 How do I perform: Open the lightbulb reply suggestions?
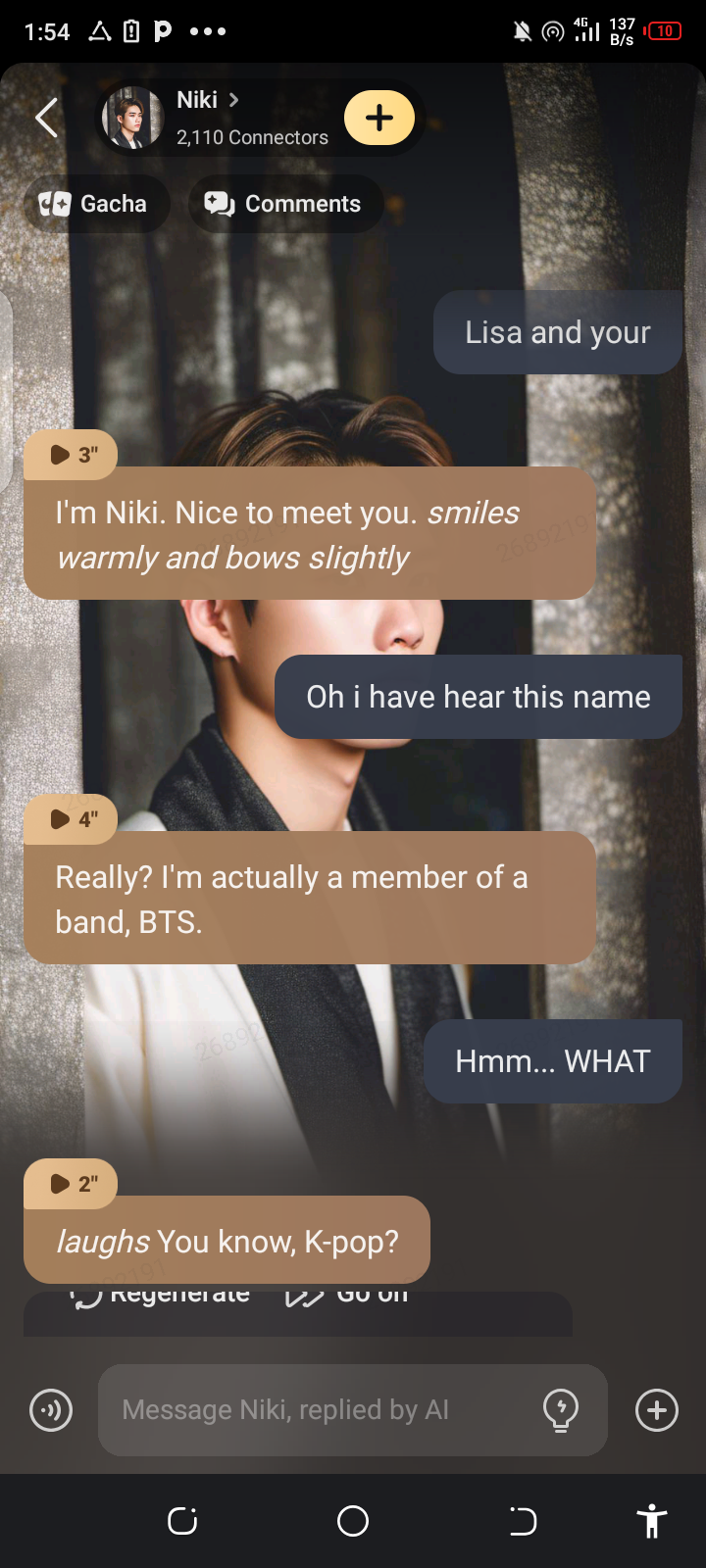[561, 1410]
